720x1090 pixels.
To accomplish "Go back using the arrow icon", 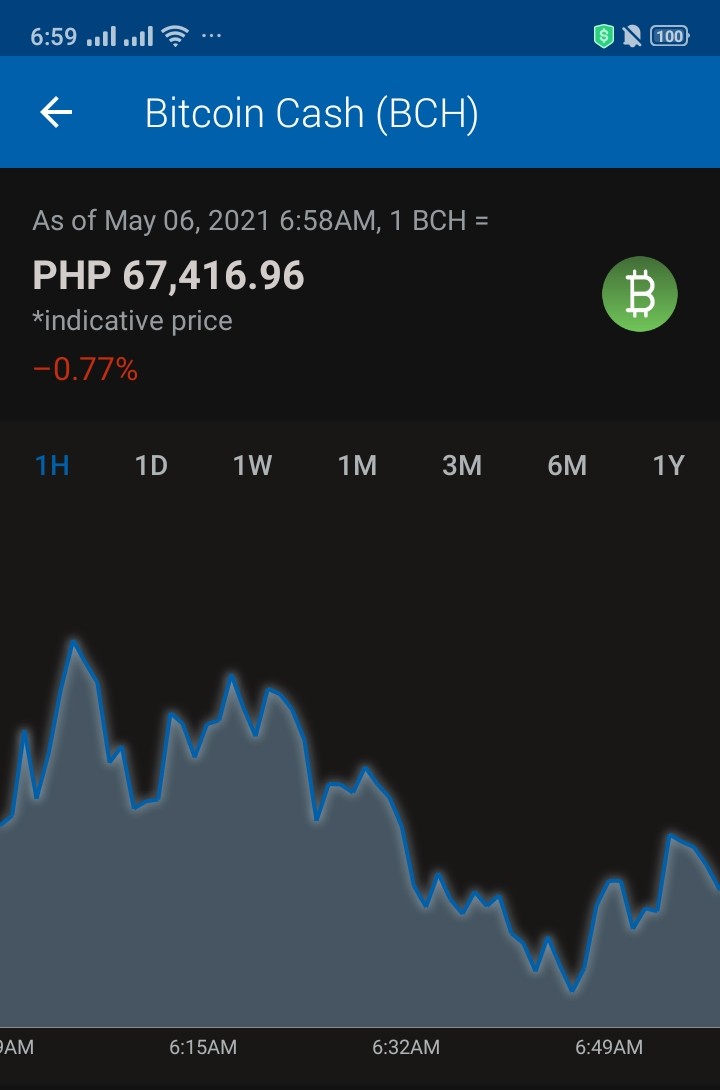I will 56,112.
